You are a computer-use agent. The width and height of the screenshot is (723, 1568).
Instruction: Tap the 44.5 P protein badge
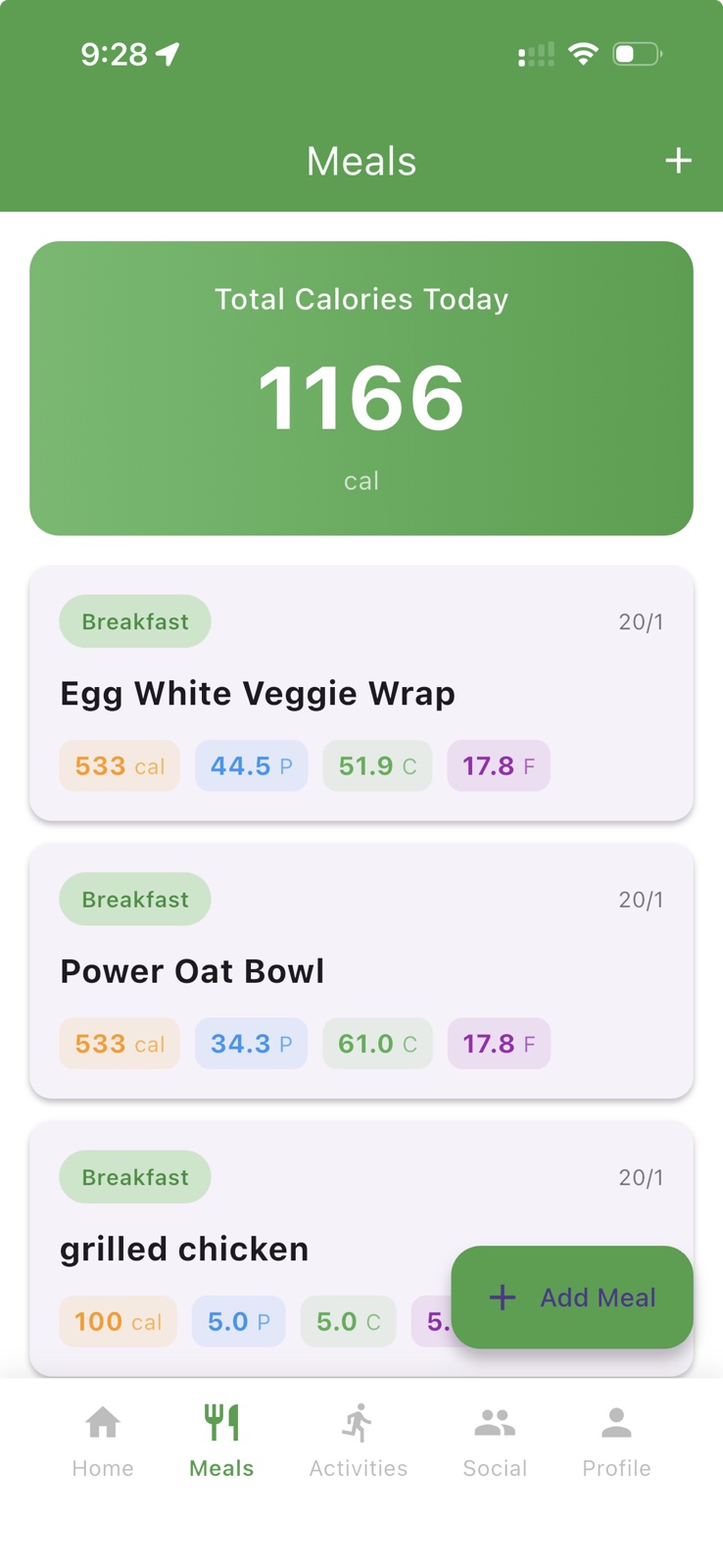point(251,765)
